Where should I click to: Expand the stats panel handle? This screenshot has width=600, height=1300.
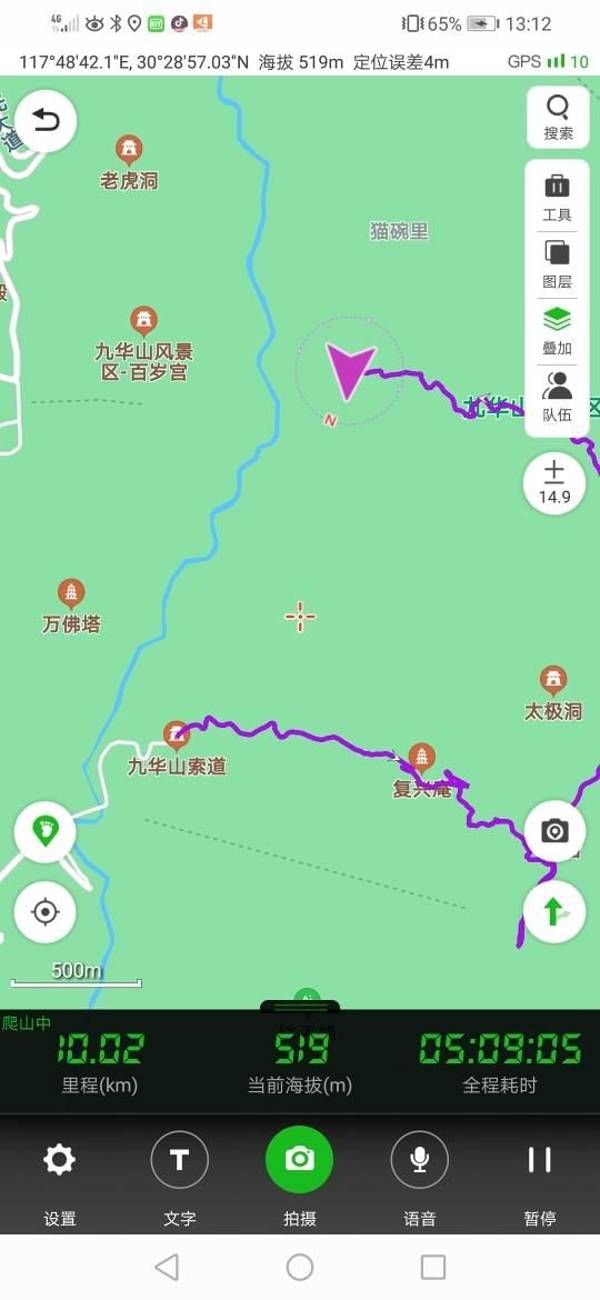click(300, 1006)
